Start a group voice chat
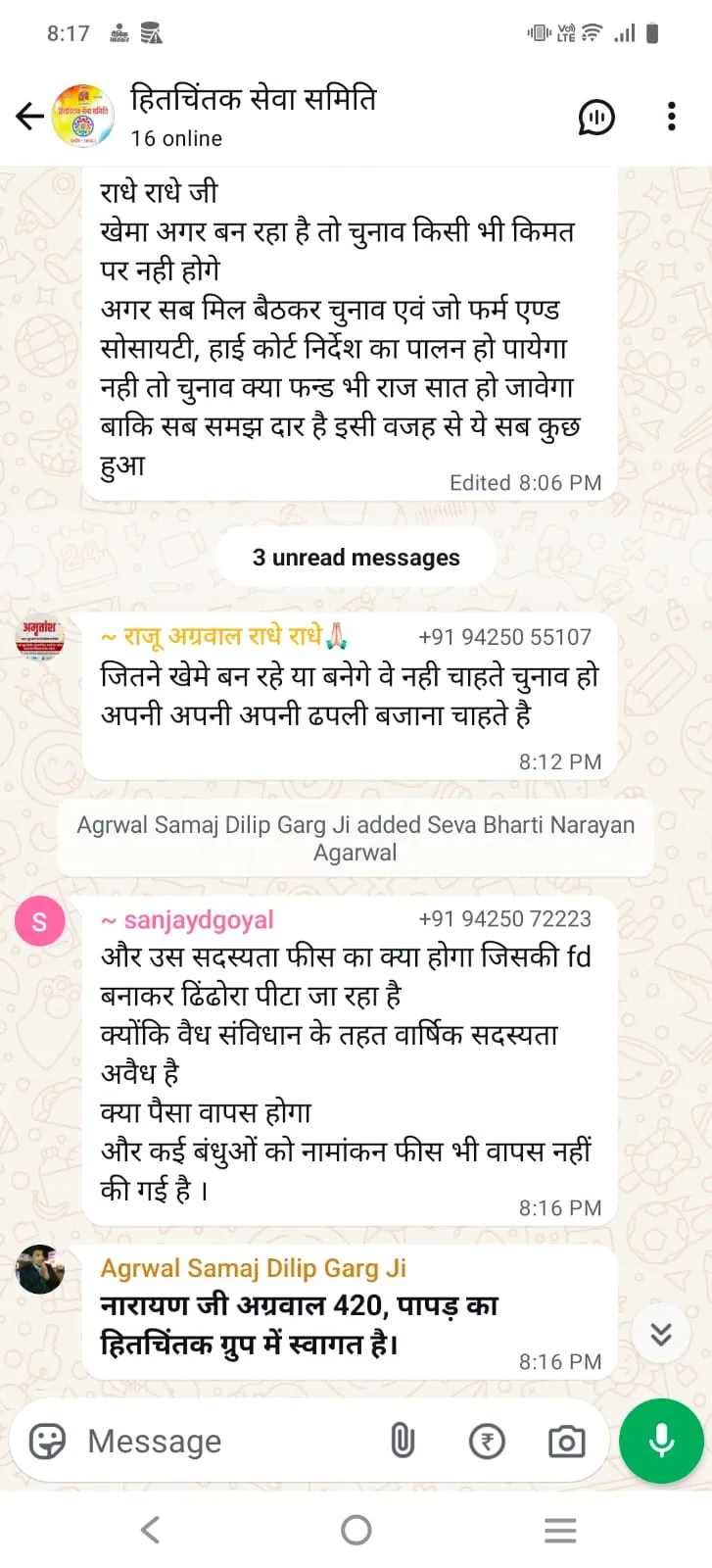Screen dimensions: 712x1568 [x=595, y=117]
